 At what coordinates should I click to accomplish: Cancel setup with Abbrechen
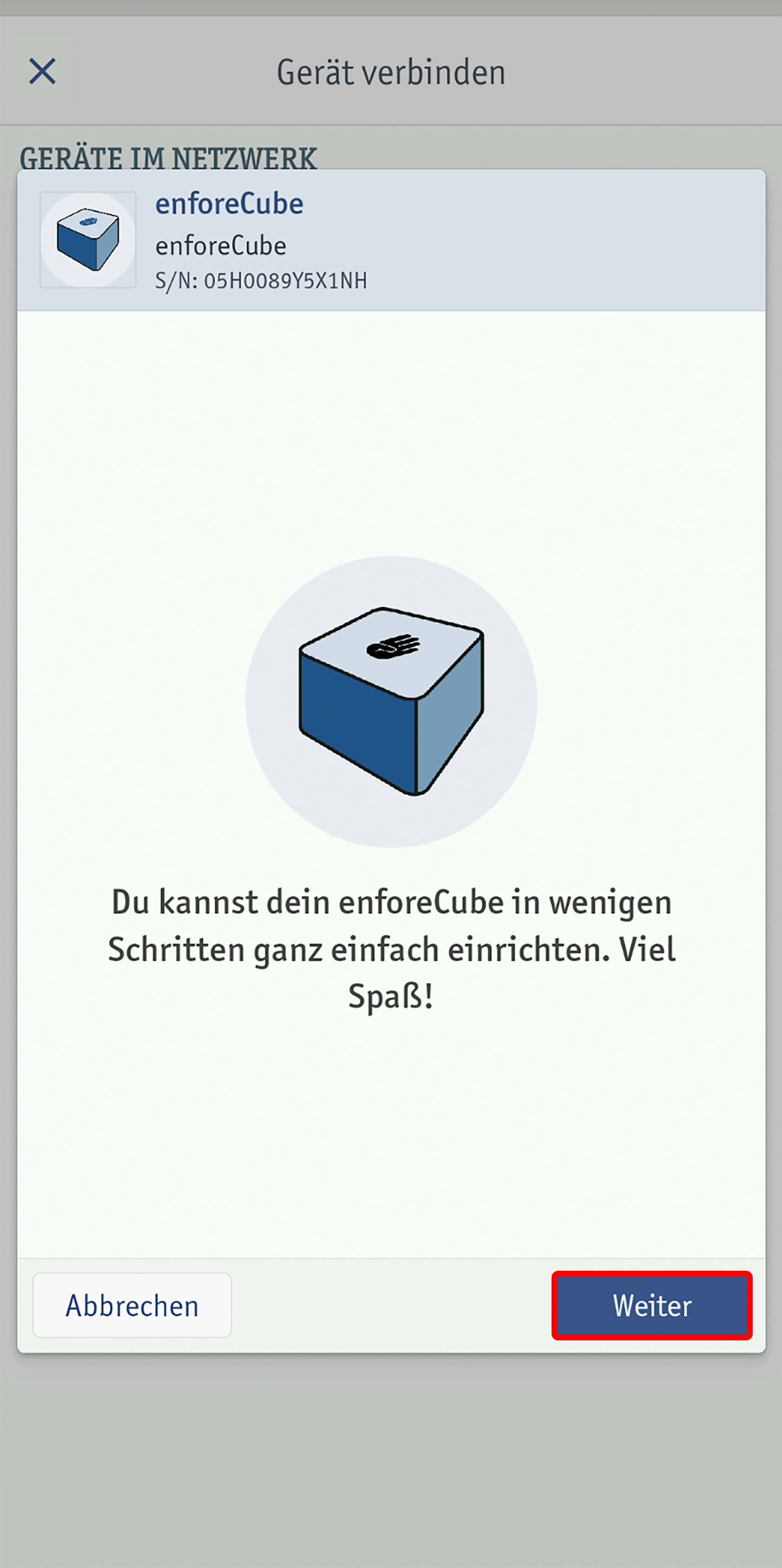tap(132, 1306)
